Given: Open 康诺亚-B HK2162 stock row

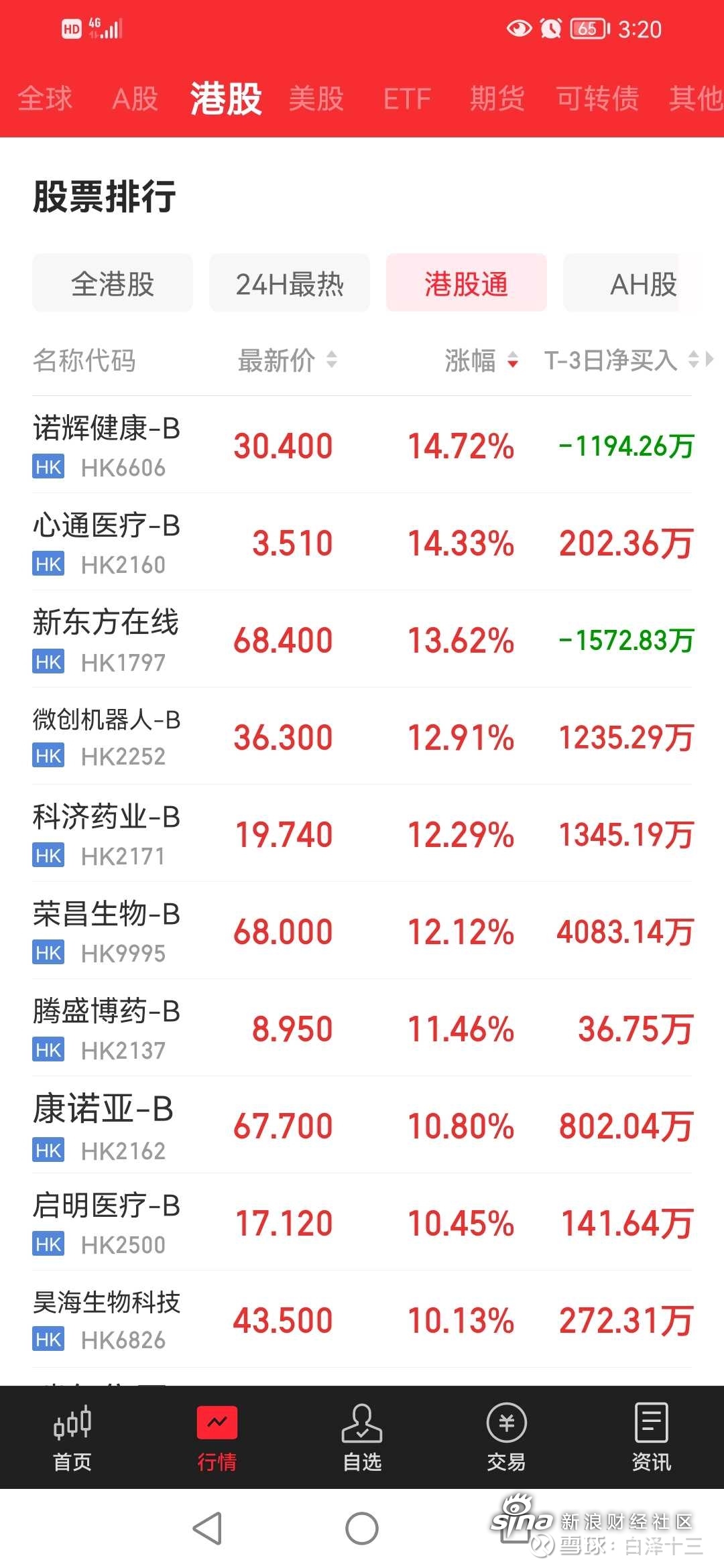Looking at the screenshot, I should click(362, 1125).
